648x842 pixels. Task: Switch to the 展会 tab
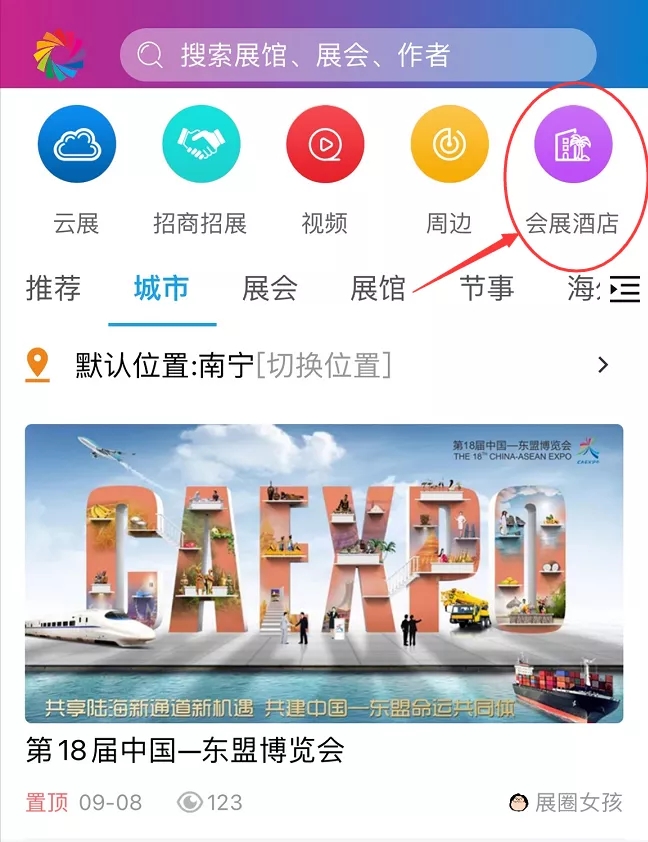pyautogui.click(x=270, y=289)
